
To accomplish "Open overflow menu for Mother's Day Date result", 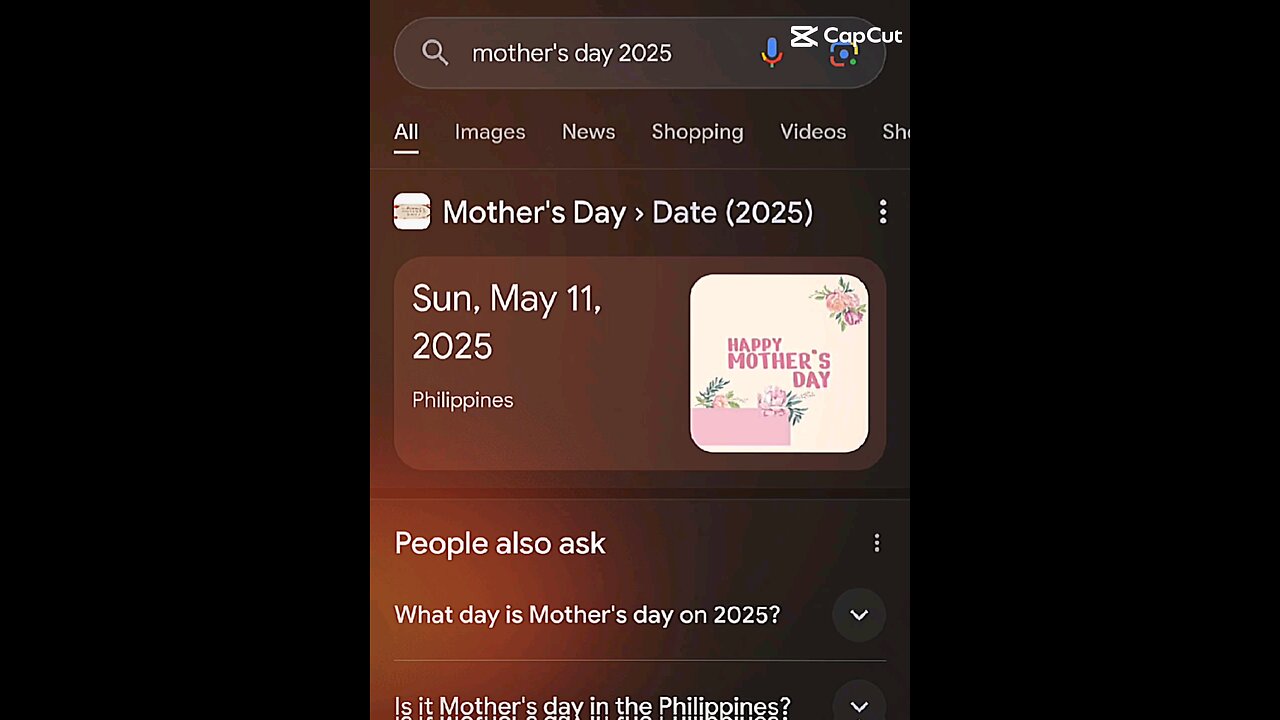I will coord(882,212).
